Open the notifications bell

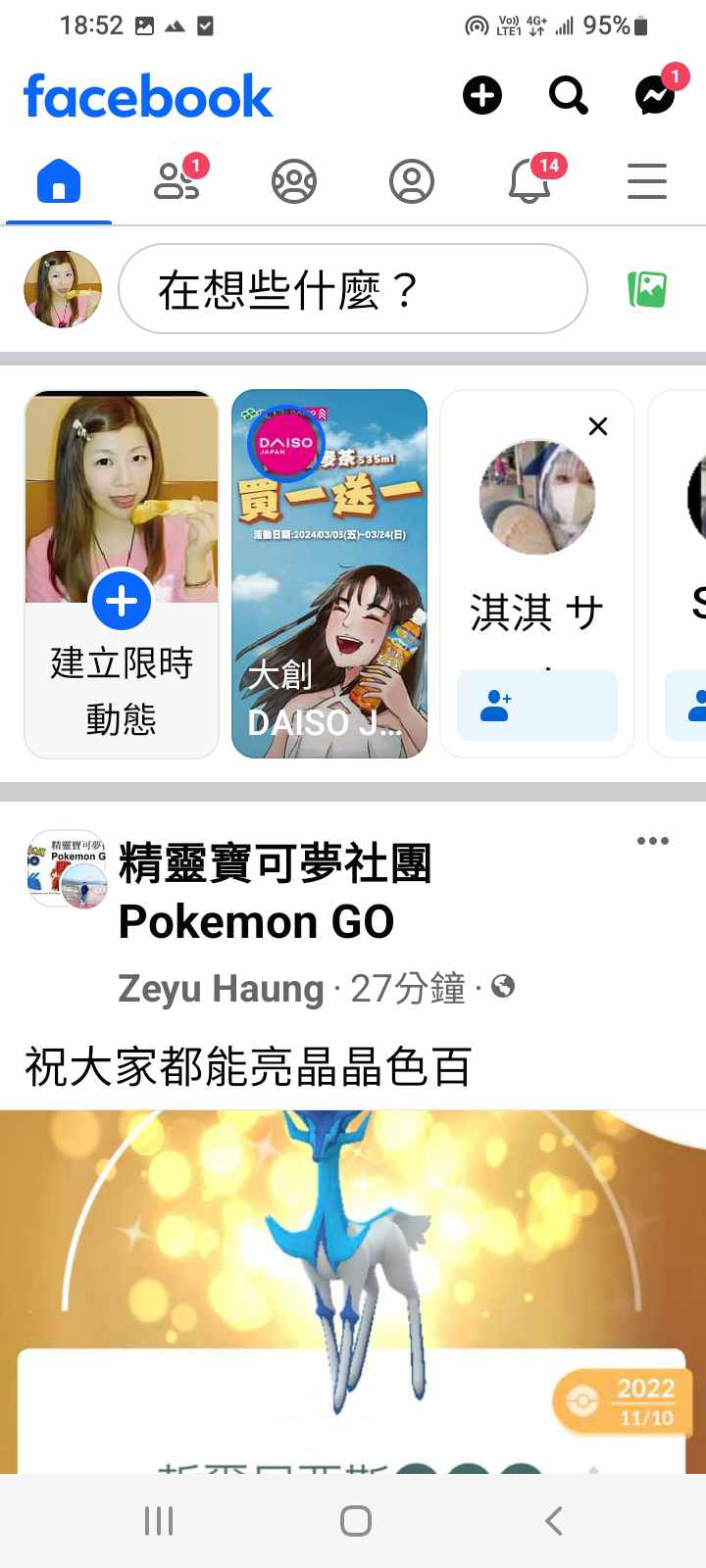pos(529,182)
